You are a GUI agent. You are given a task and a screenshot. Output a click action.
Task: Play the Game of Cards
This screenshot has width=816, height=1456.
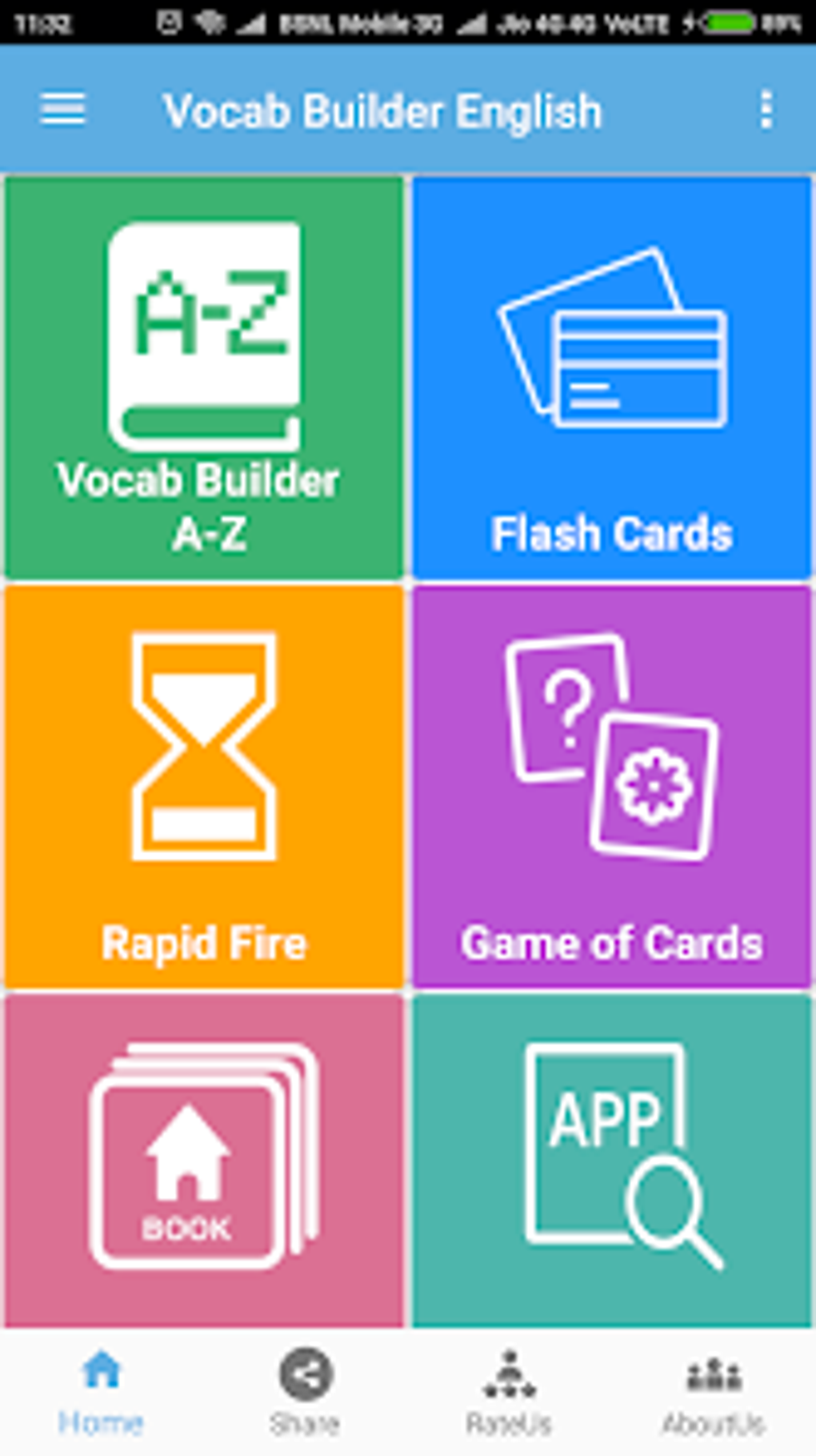tap(612, 787)
